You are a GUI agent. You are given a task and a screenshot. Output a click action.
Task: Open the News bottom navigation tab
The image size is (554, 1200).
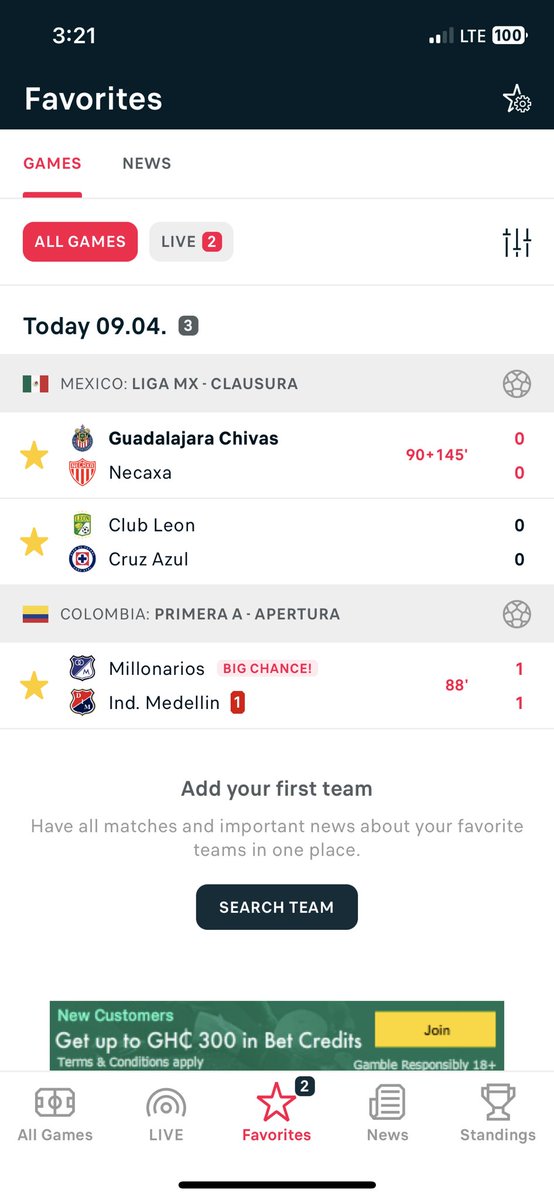click(x=387, y=1113)
